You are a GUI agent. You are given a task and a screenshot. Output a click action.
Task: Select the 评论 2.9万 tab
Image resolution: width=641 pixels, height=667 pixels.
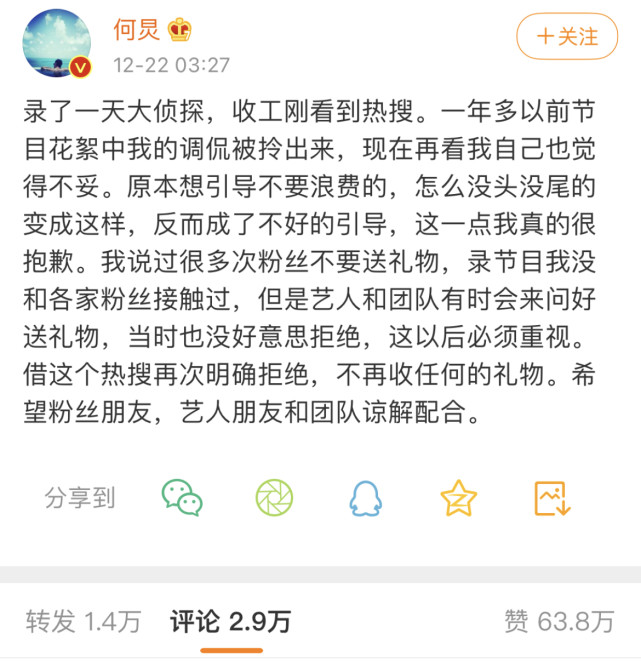coord(230,622)
